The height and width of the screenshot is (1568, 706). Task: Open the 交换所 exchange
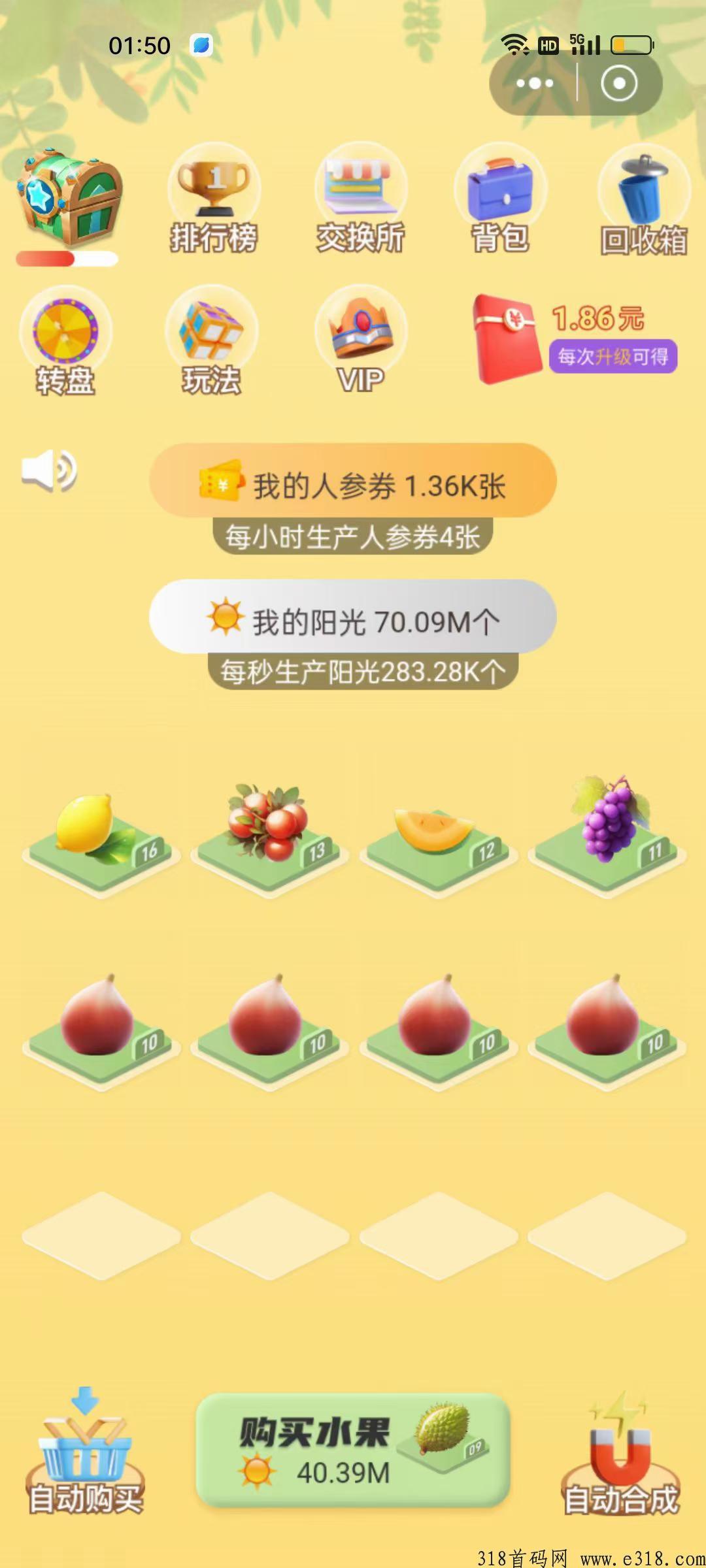point(360,199)
